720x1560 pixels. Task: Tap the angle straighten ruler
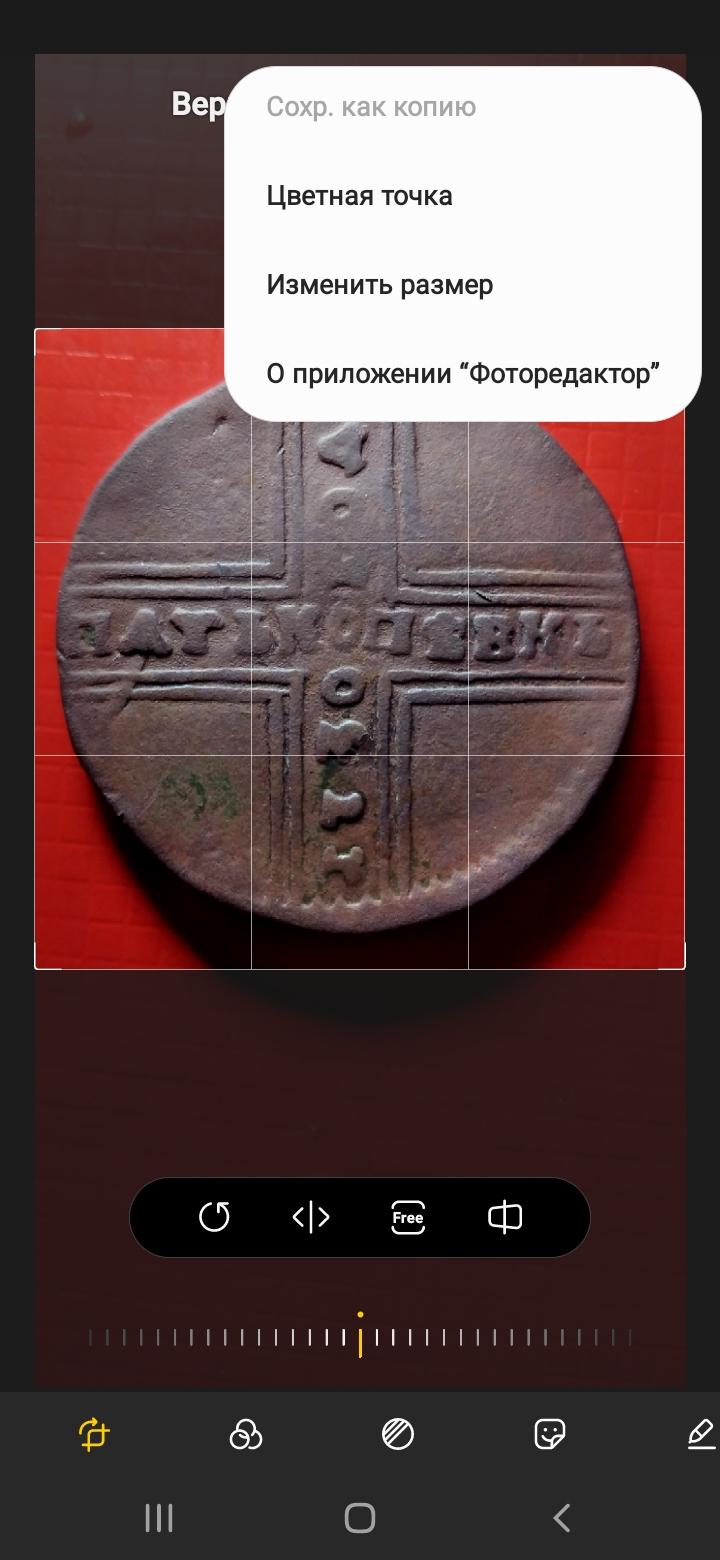tap(360, 1338)
